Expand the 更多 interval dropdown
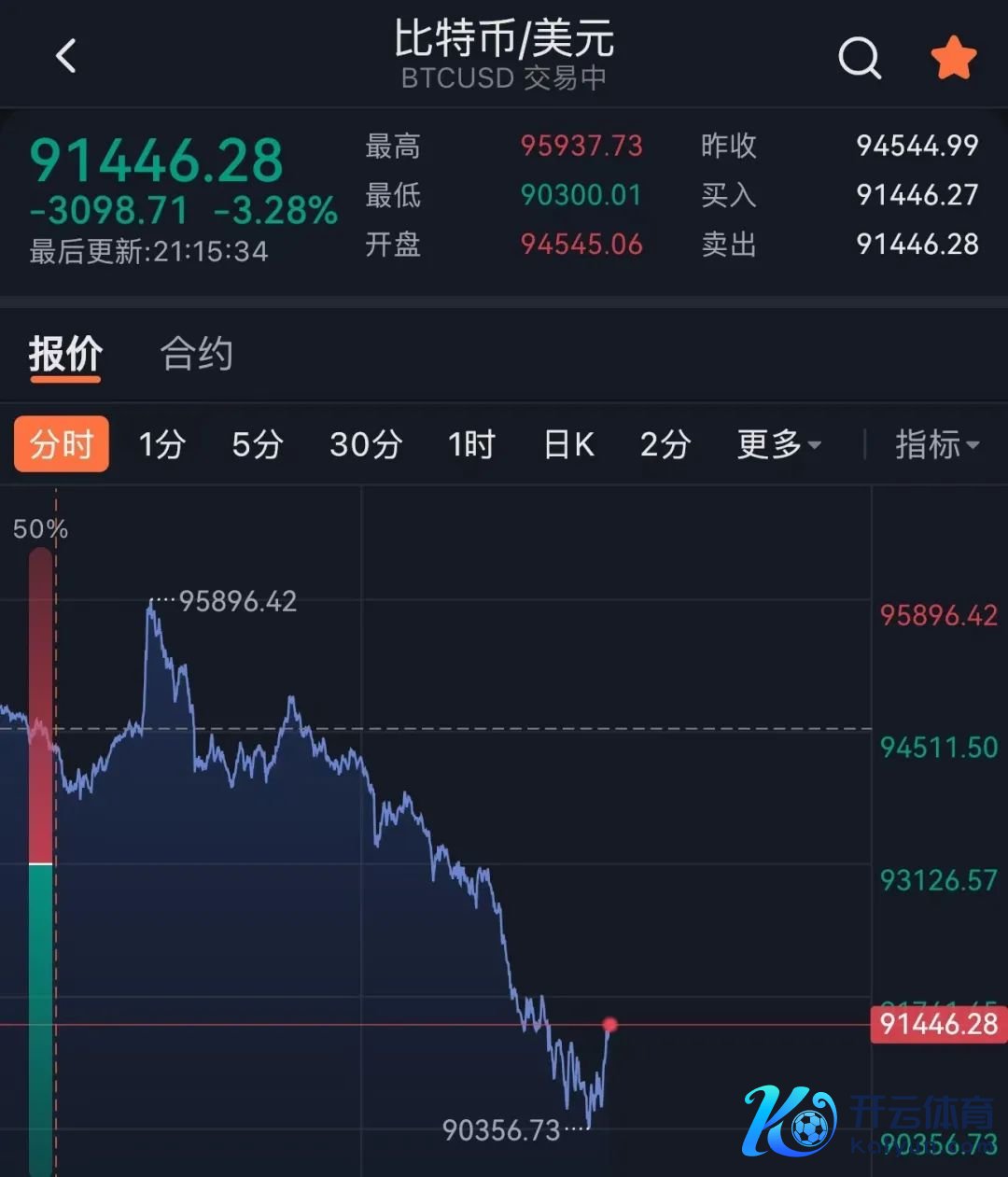This screenshot has height=1177, width=1008. point(778,444)
